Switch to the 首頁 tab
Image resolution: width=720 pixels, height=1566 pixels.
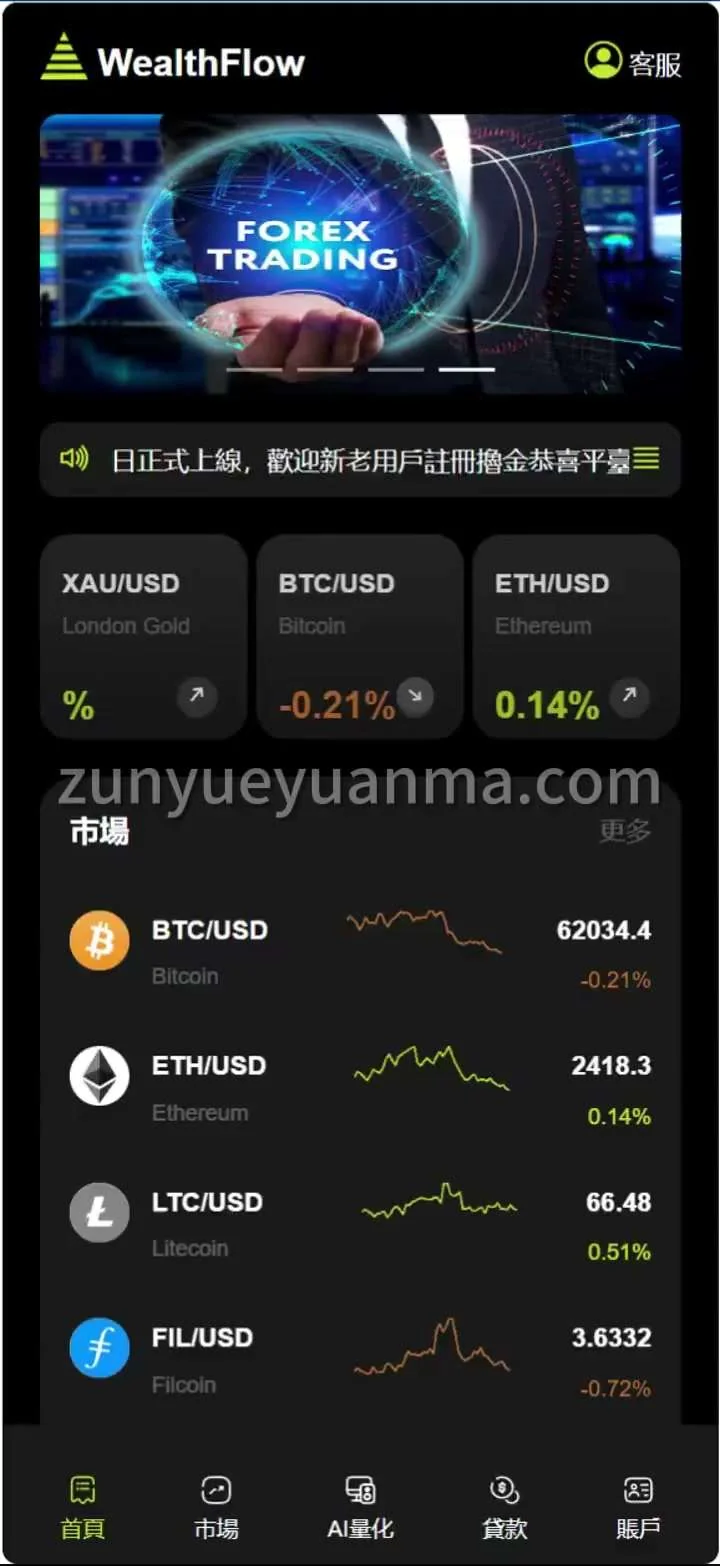[82, 1506]
